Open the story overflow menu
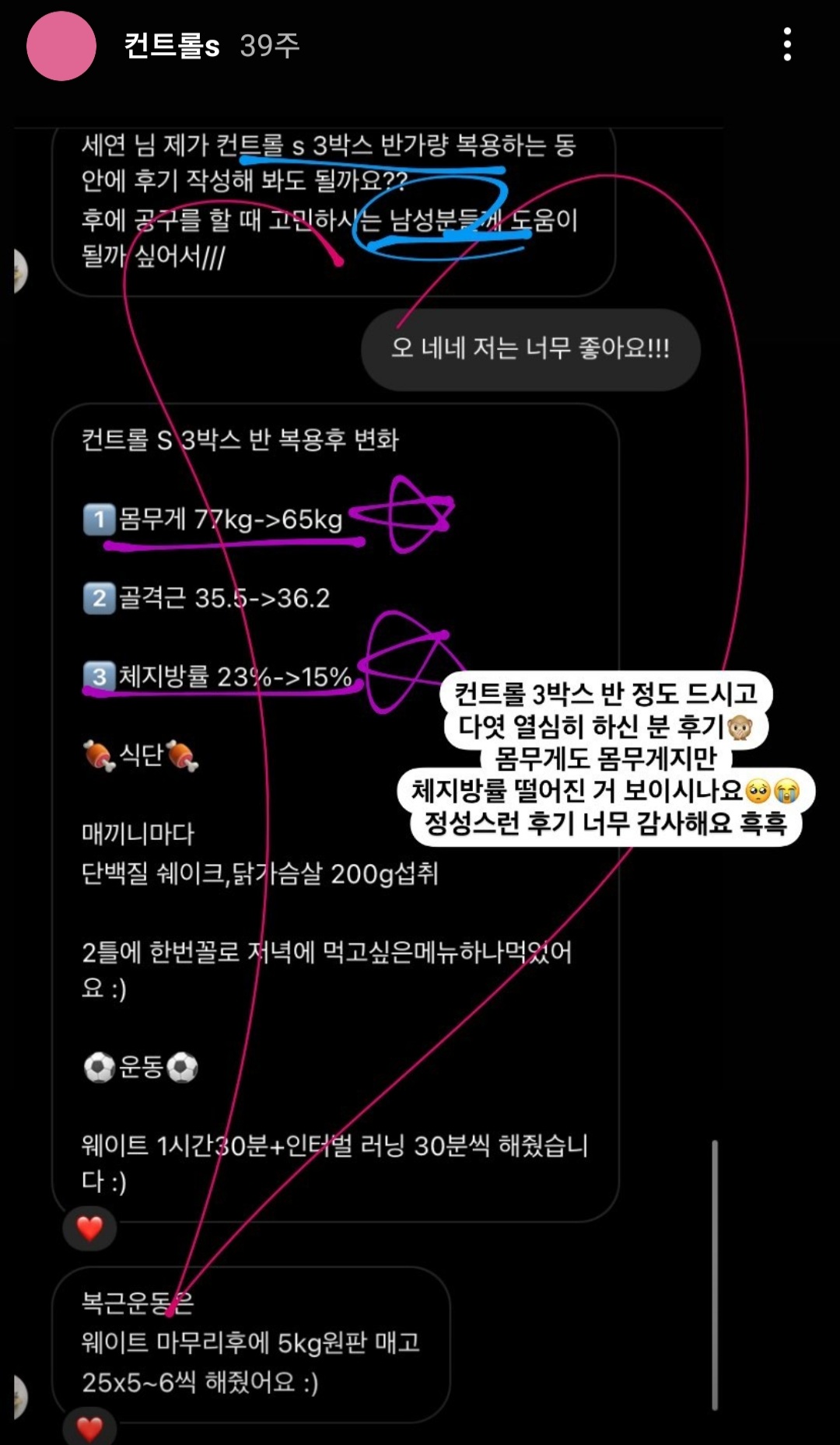 coord(787,45)
